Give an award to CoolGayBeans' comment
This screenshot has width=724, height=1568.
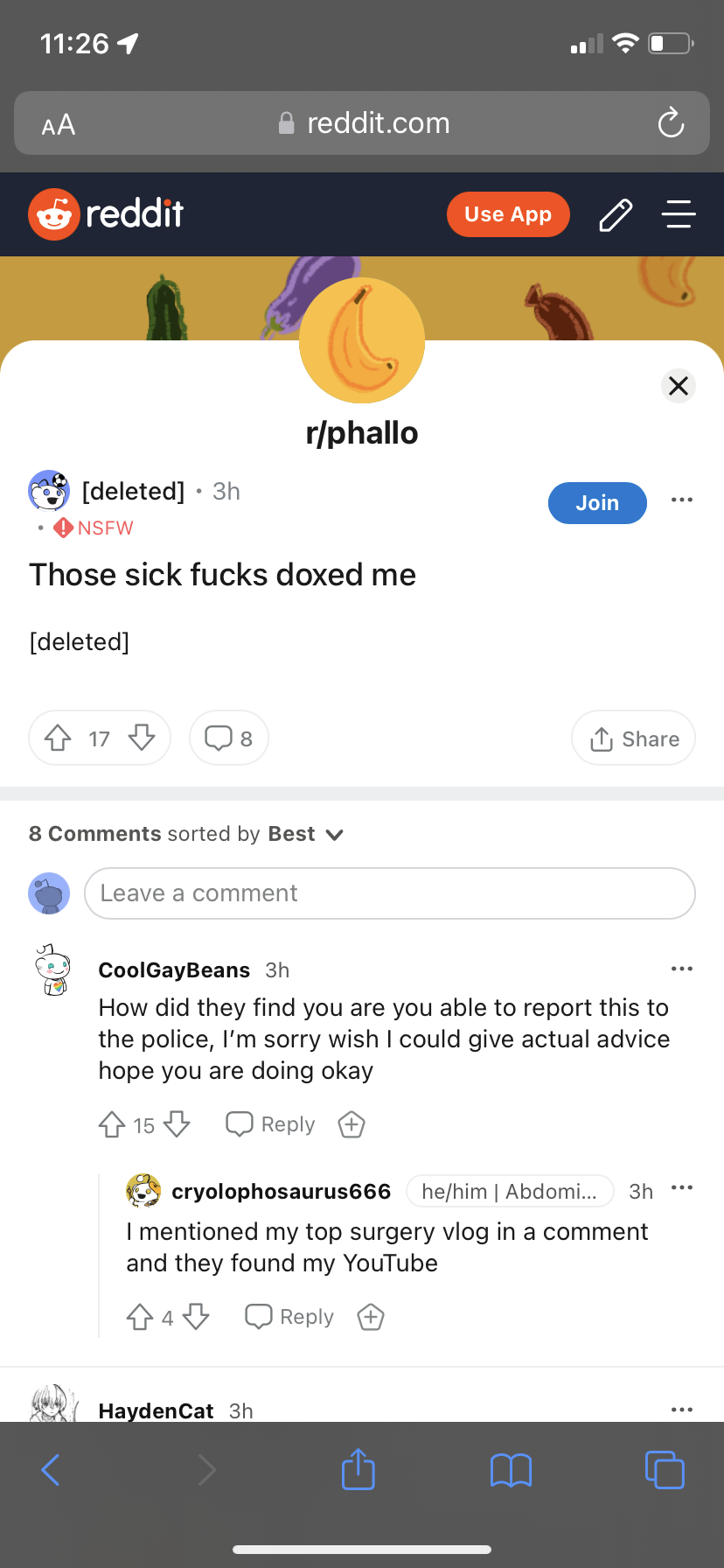(x=352, y=1124)
